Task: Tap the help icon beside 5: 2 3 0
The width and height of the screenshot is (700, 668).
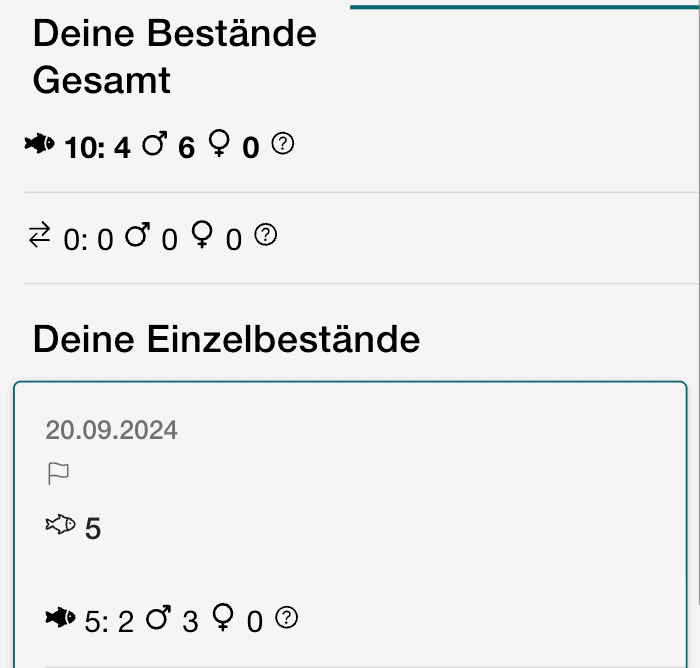Action: tap(287, 618)
